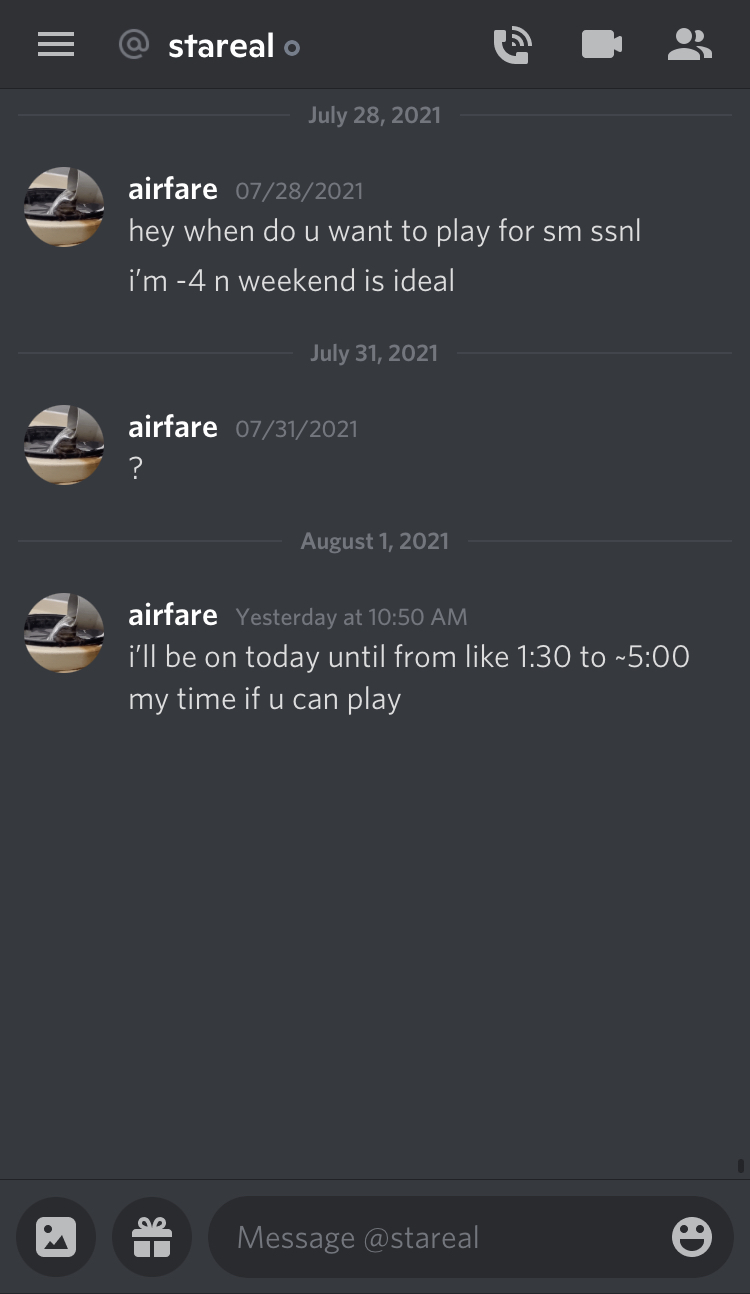
Task: Tap the stareal username in header
Action: [221, 46]
